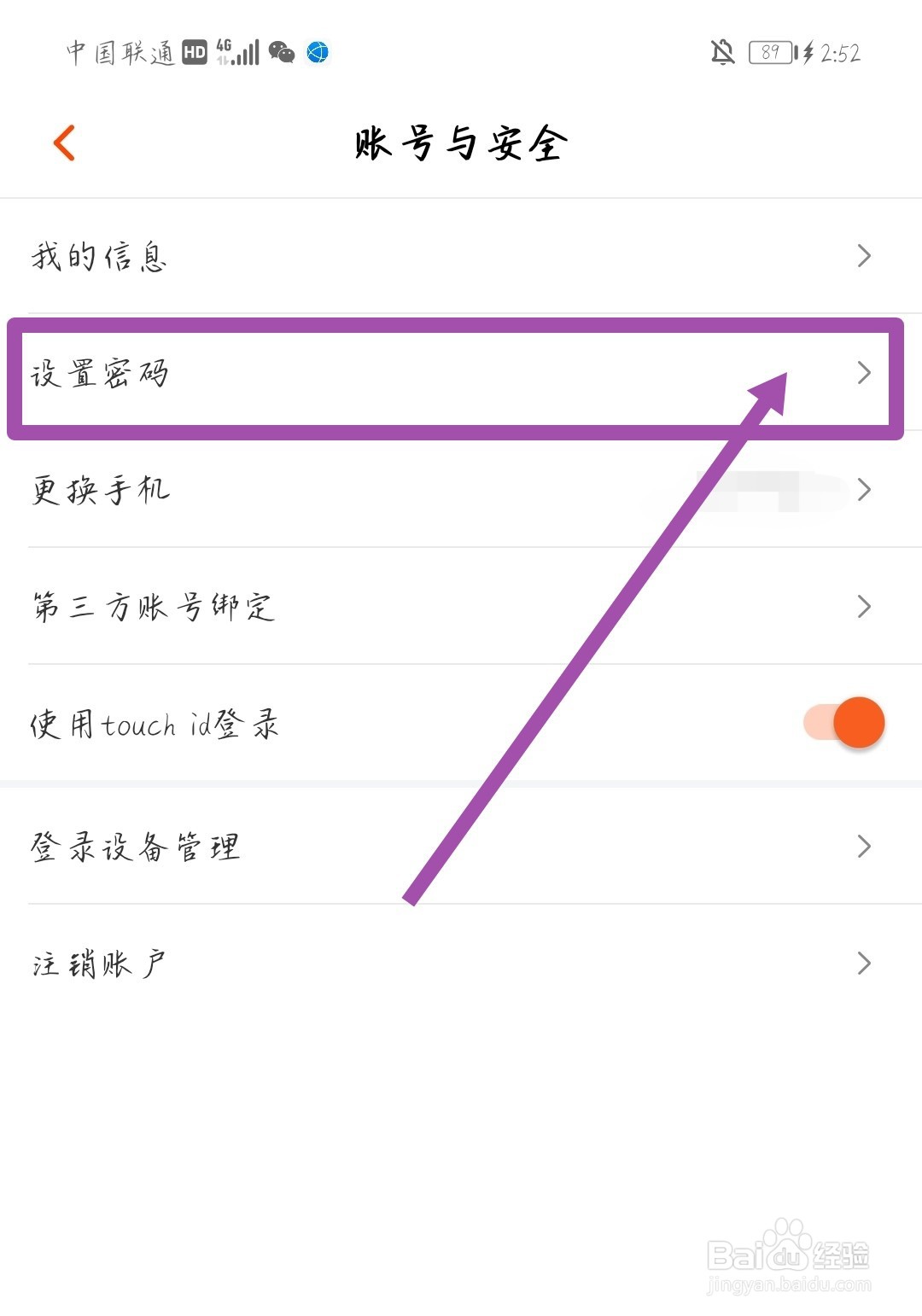Expand 第三方账号绑定 using its chevron
Image resolution: width=922 pixels, height=1316 pixels.
click(865, 607)
